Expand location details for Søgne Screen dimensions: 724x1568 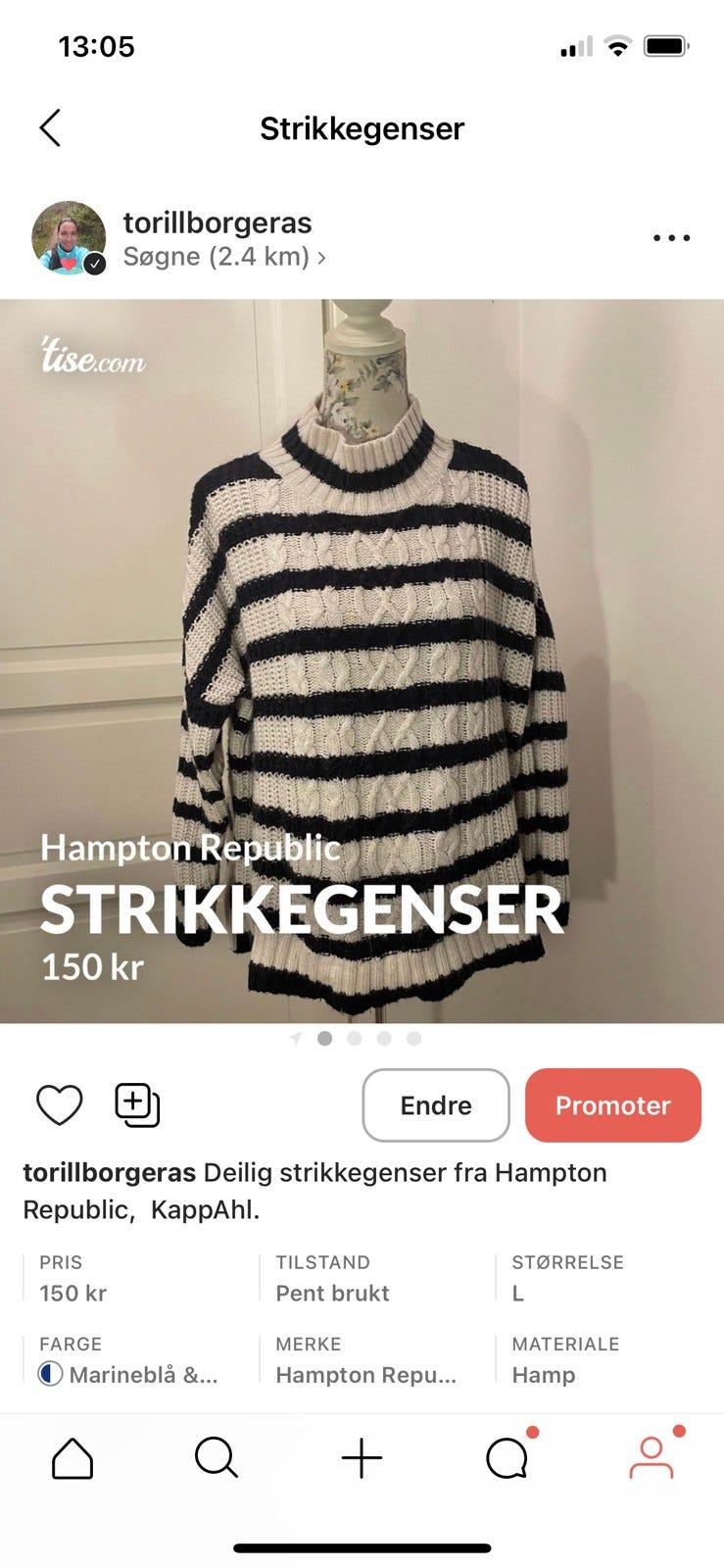pyautogui.click(x=225, y=257)
